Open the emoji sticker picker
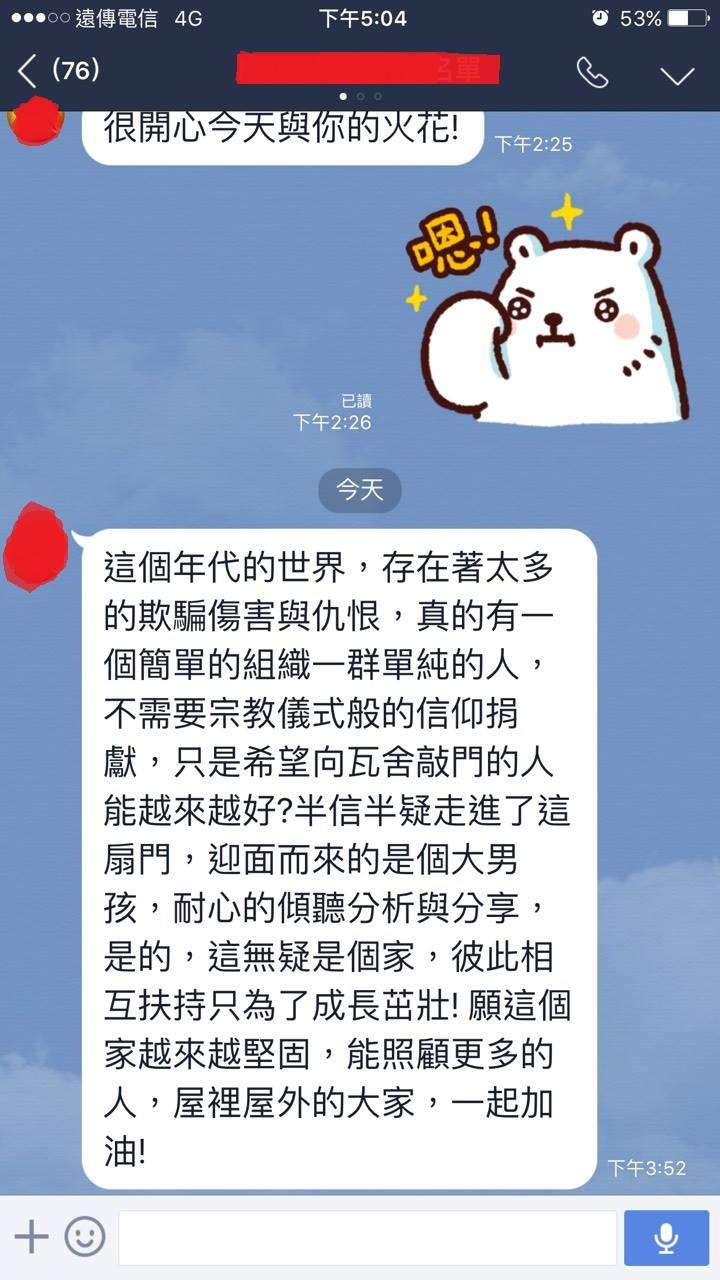720x1280 pixels. [85, 1237]
